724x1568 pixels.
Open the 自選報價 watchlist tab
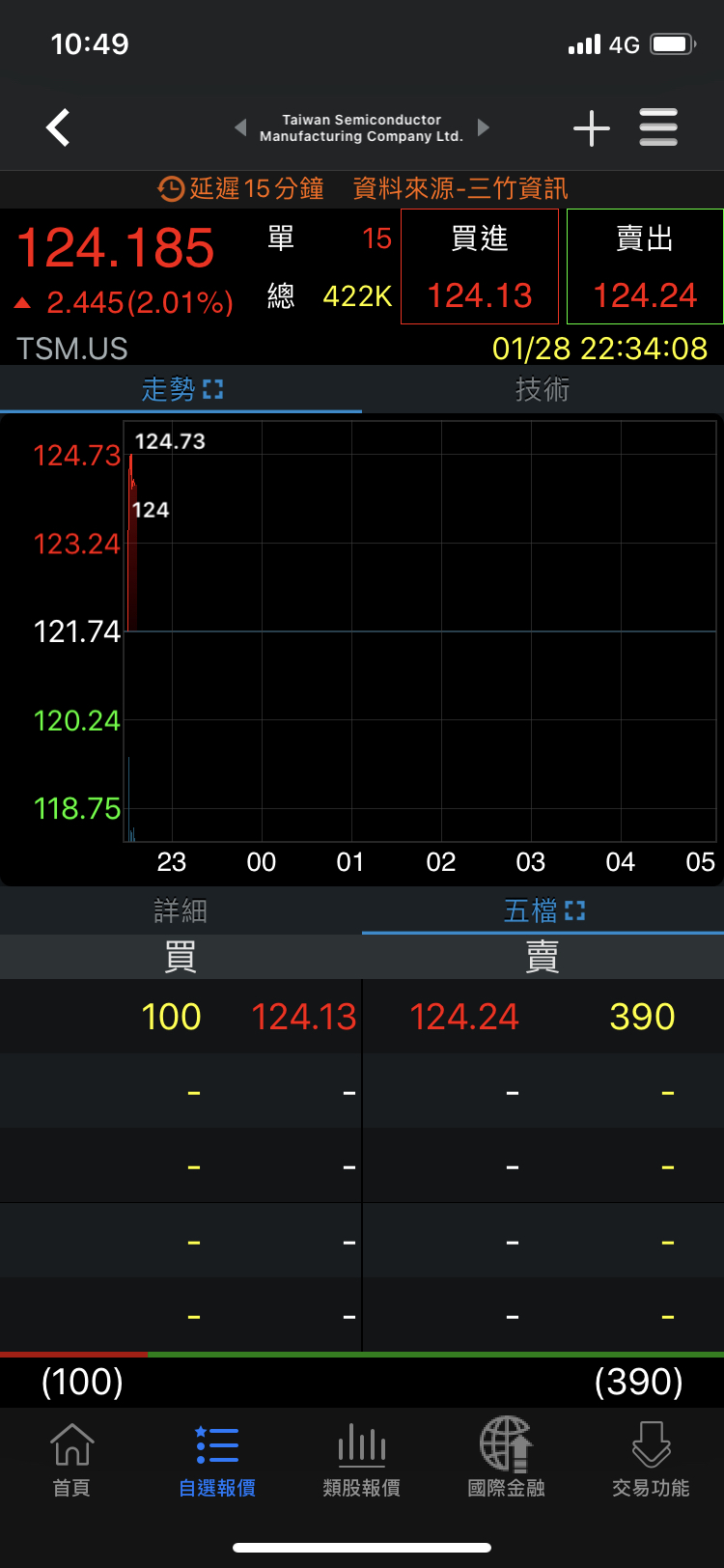217,1460
